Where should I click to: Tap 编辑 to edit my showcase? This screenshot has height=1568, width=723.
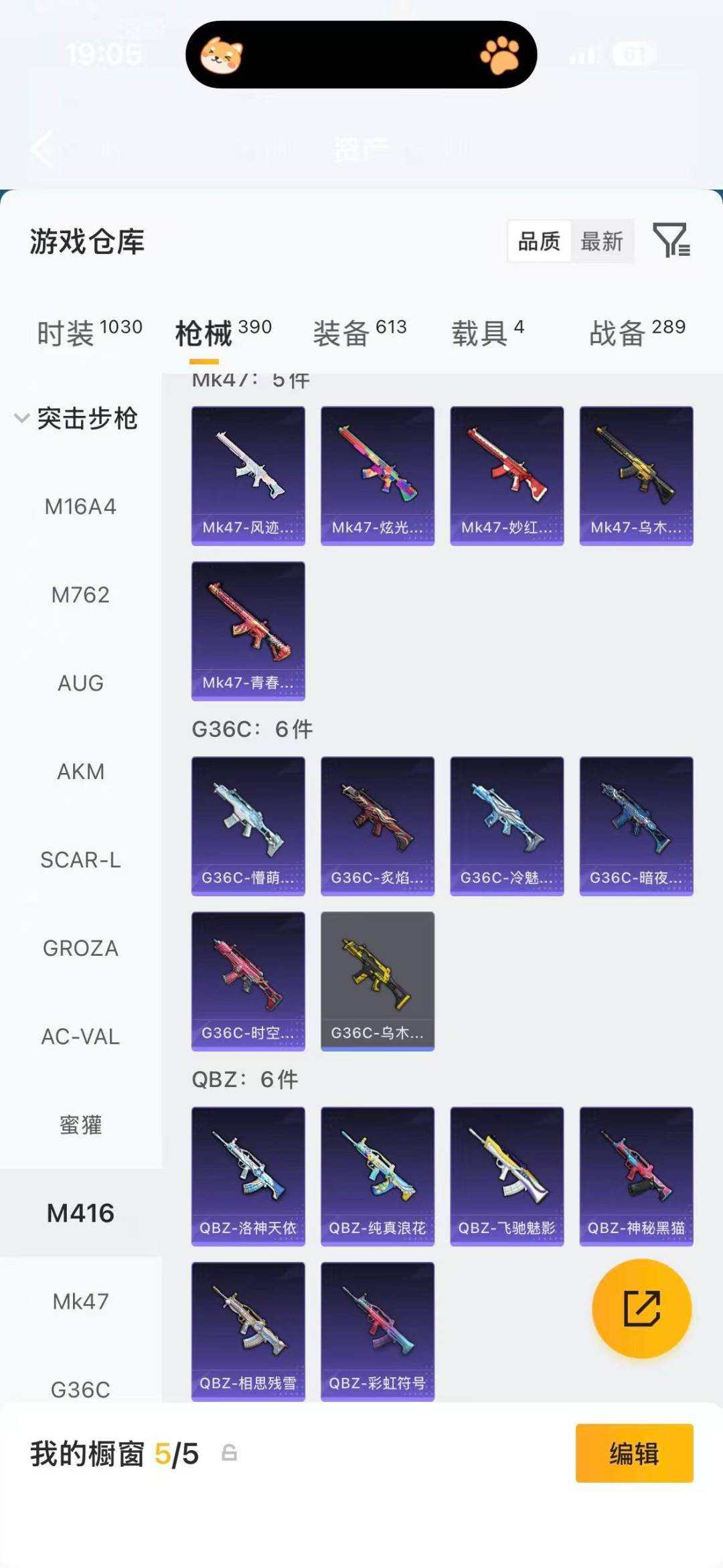[x=634, y=1453]
